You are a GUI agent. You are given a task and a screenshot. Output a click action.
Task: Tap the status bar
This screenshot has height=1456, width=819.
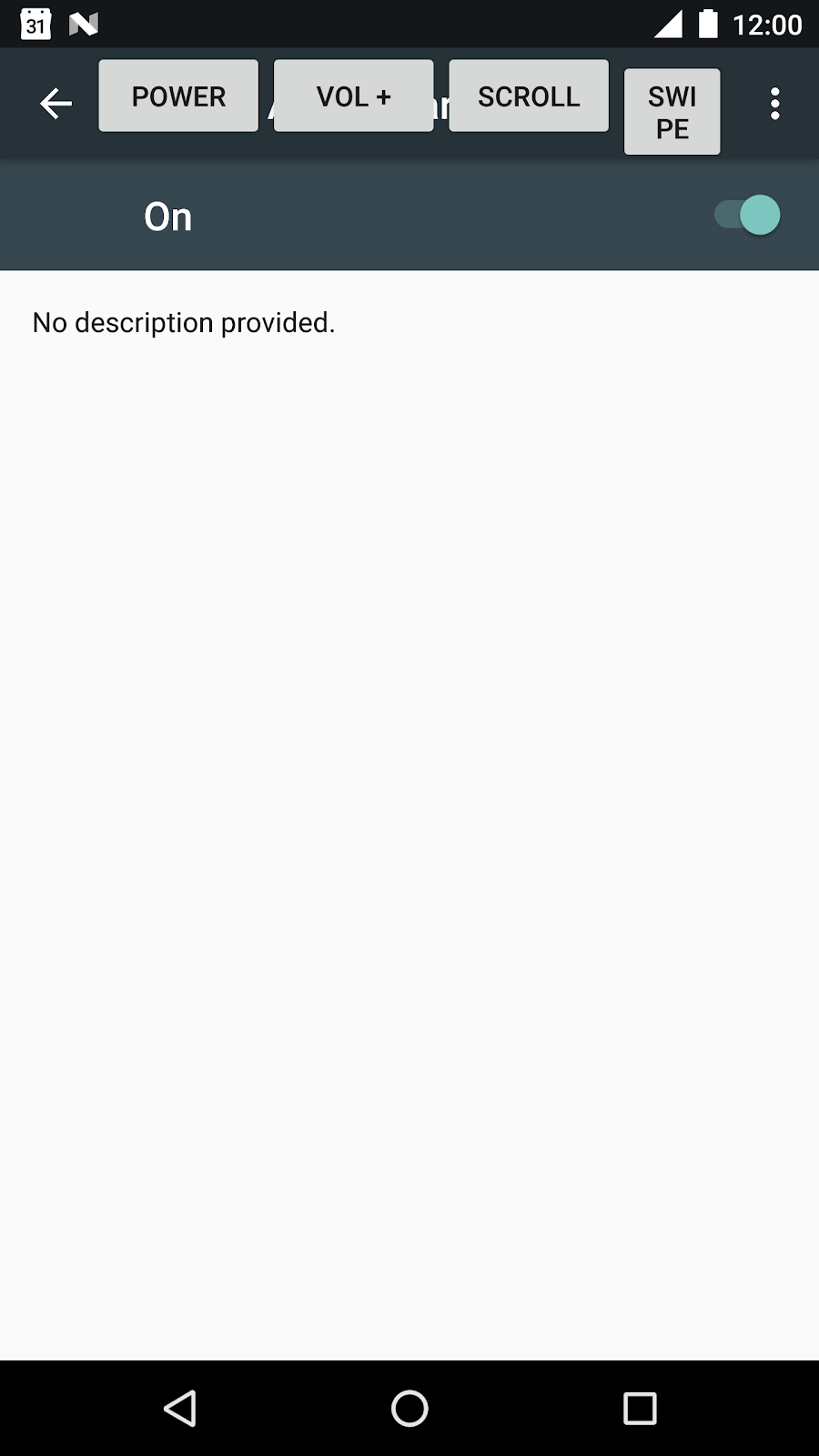pos(409,23)
